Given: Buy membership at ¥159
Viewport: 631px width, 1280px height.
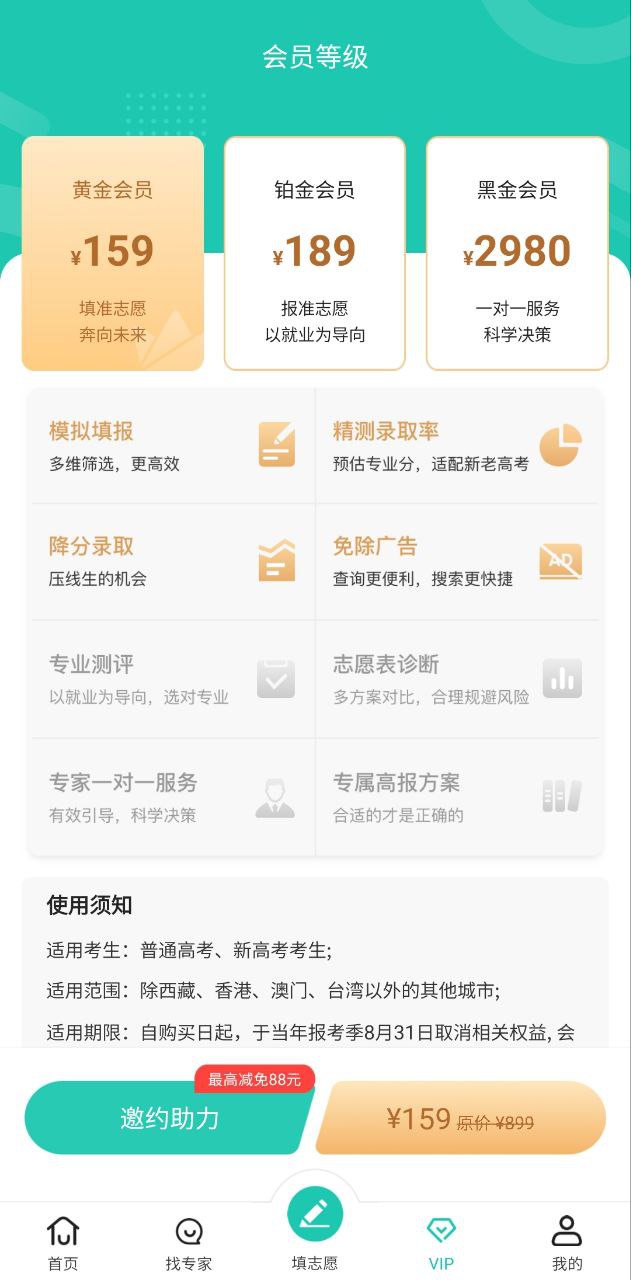Looking at the screenshot, I should click(x=461, y=1118).
